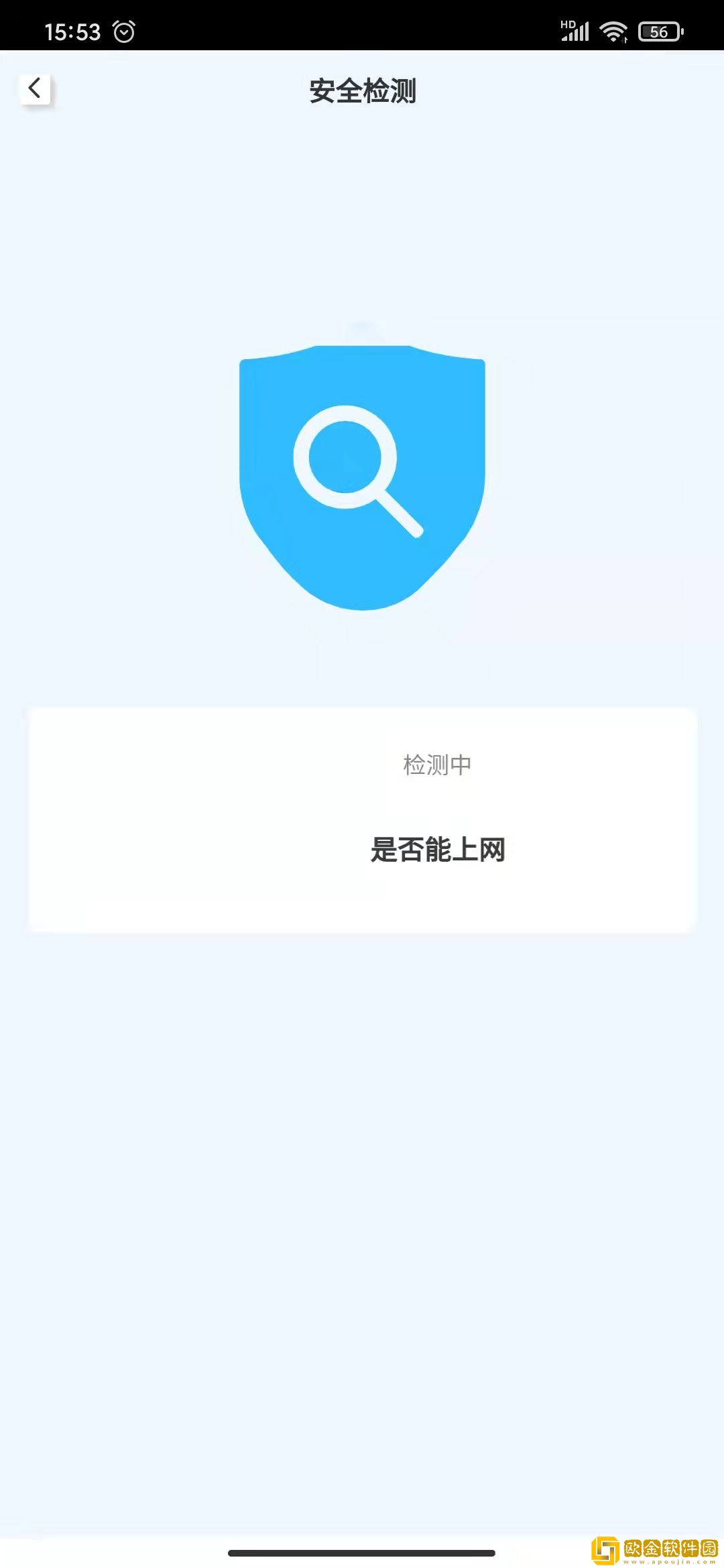
Task: Click the back arrow to exit 安全检测
Action: pyautogui.click(x=35, y=88)
